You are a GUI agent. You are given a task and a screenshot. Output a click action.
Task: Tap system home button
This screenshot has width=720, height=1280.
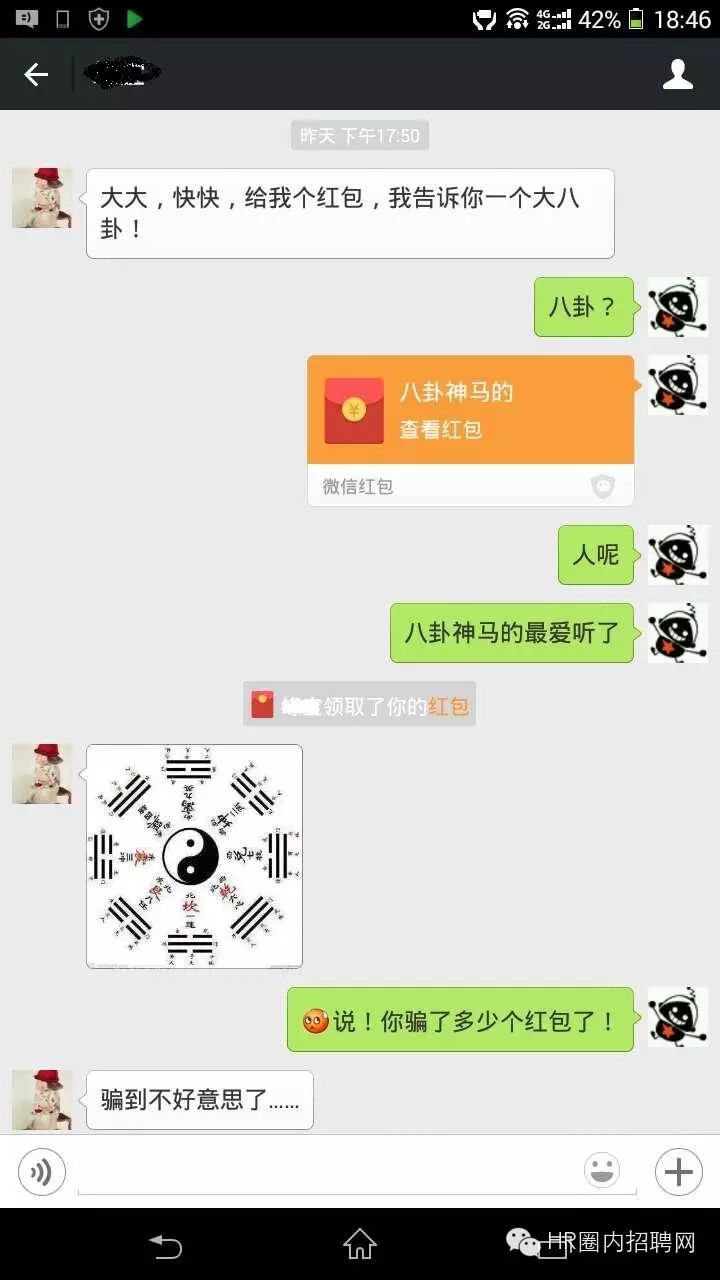point(360,1244)
